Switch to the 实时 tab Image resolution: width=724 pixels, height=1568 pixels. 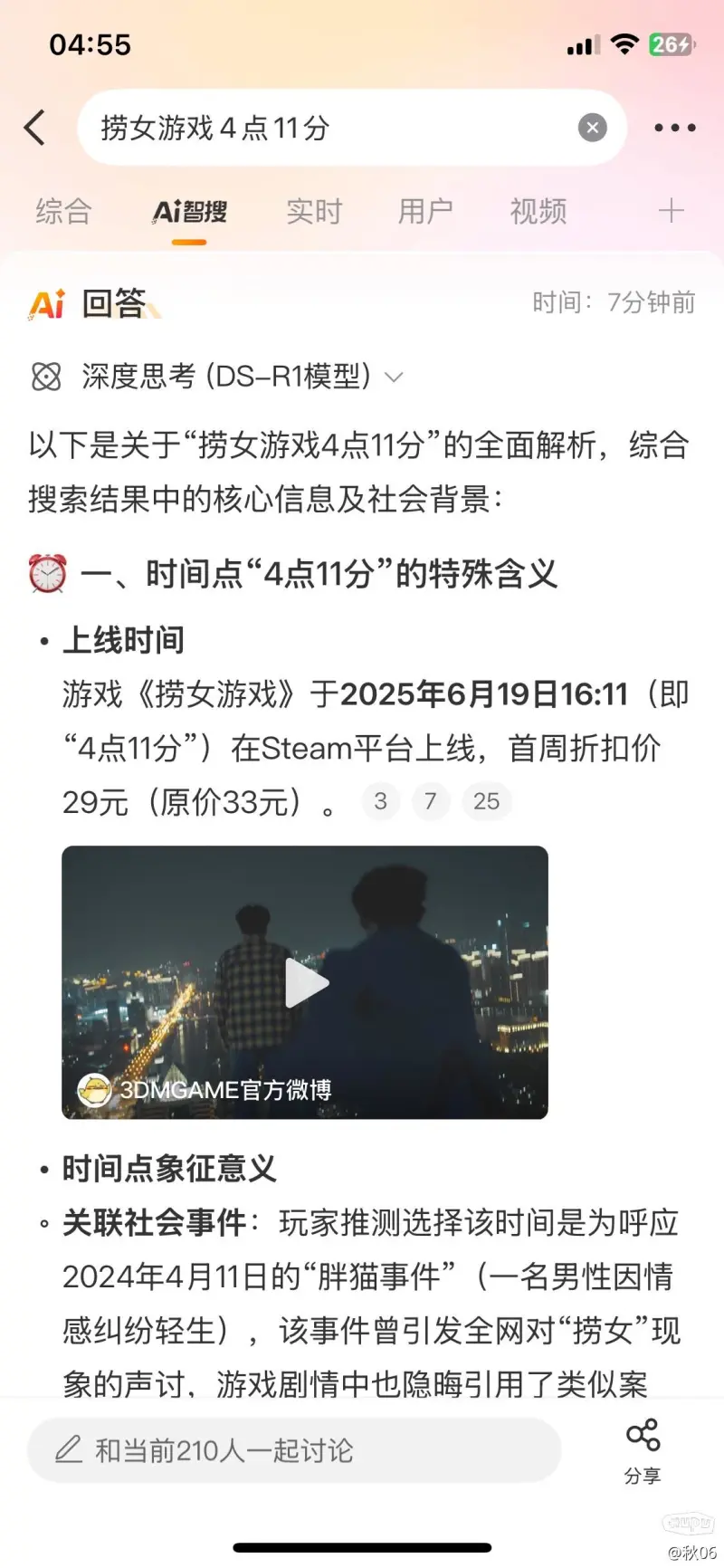click(314, 212)
